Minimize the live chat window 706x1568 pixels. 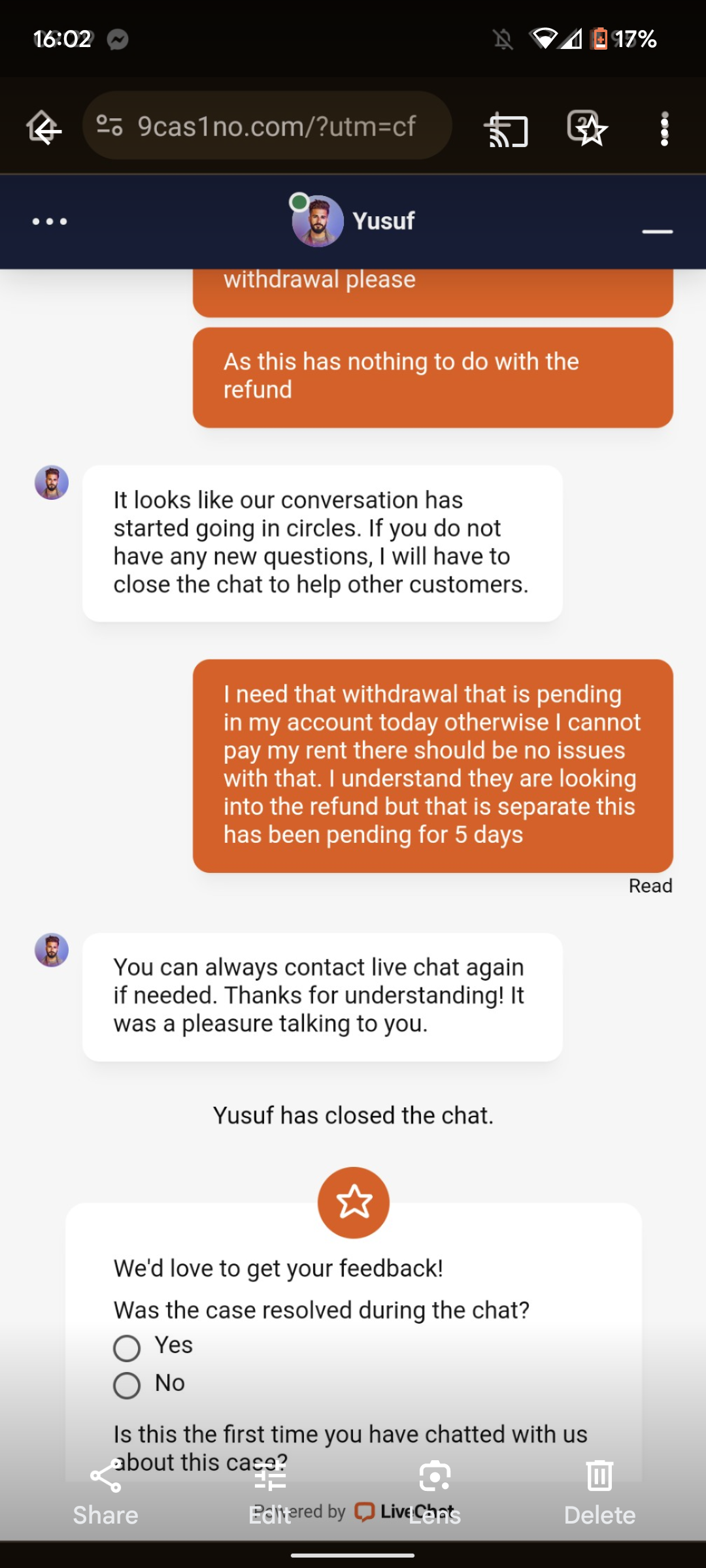click(x=657, y=231)
